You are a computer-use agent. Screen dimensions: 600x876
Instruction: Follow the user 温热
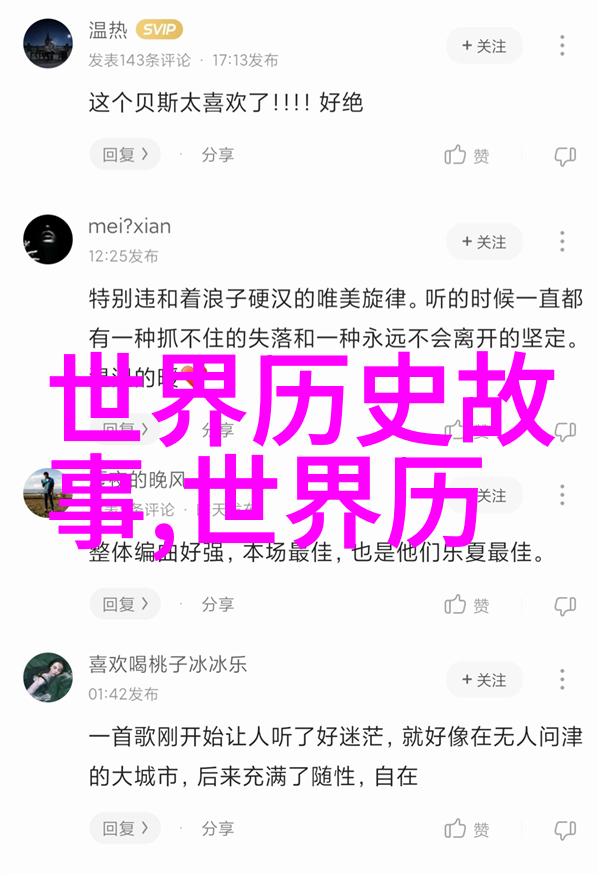pos(484,46)
